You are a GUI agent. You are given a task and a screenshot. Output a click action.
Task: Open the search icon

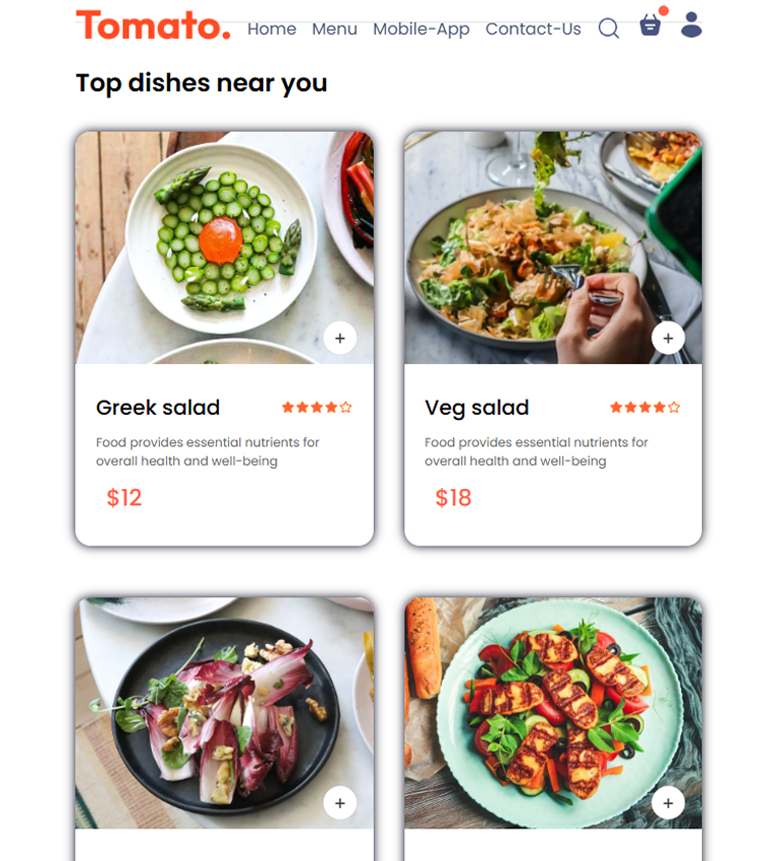click(608, 29)
